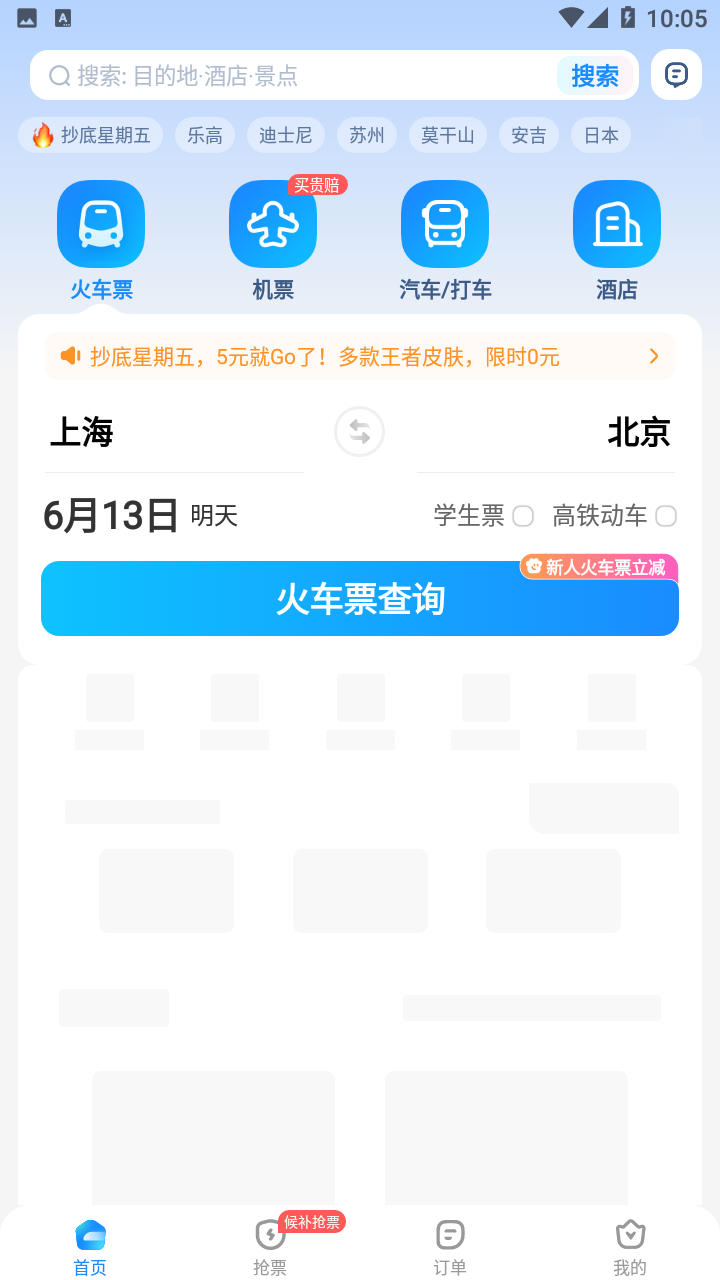
Task: Open the 我的 profile tab
Action: 629,1245
